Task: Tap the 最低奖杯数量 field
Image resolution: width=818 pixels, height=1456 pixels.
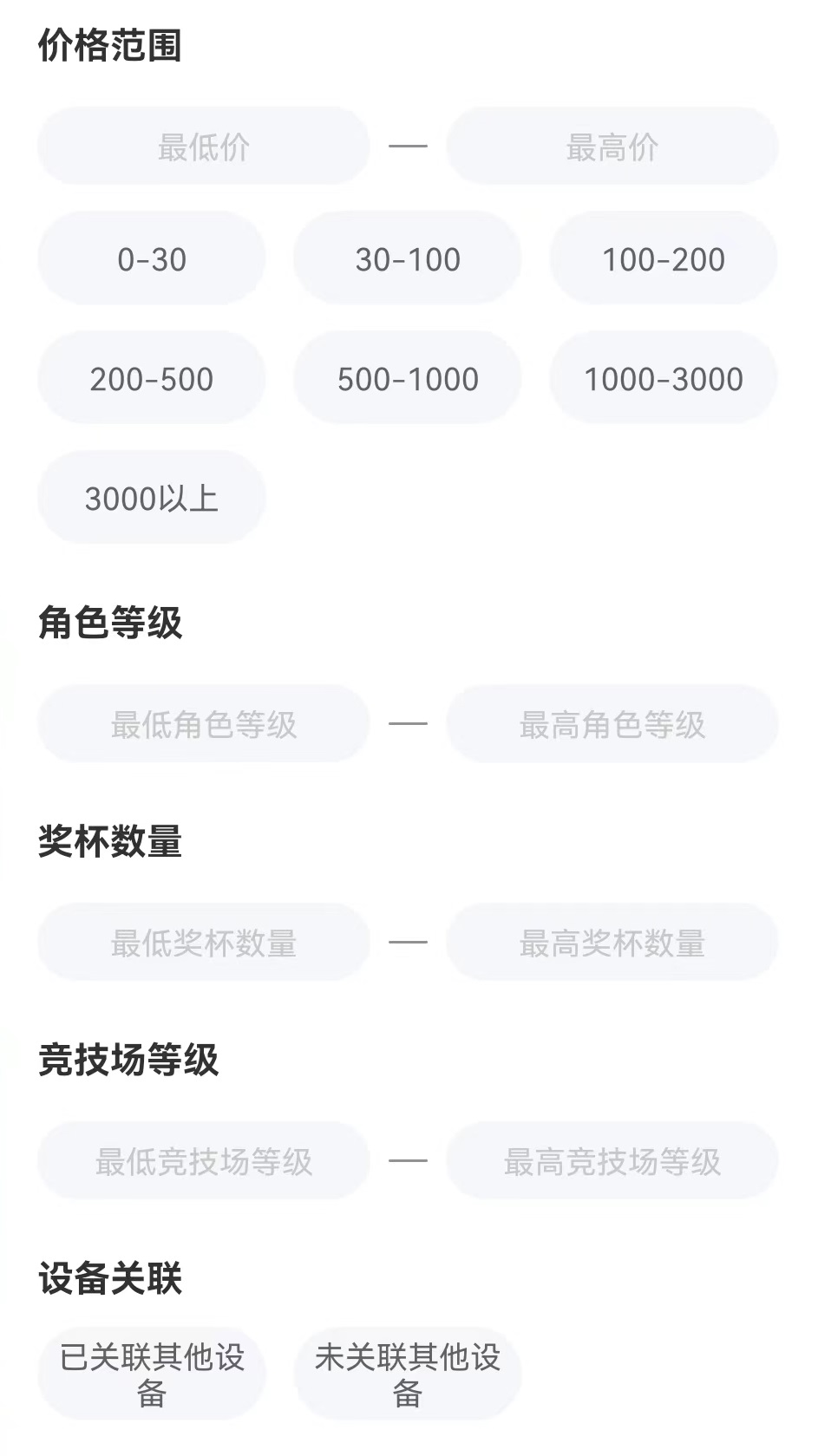Action: click(204, 943)
